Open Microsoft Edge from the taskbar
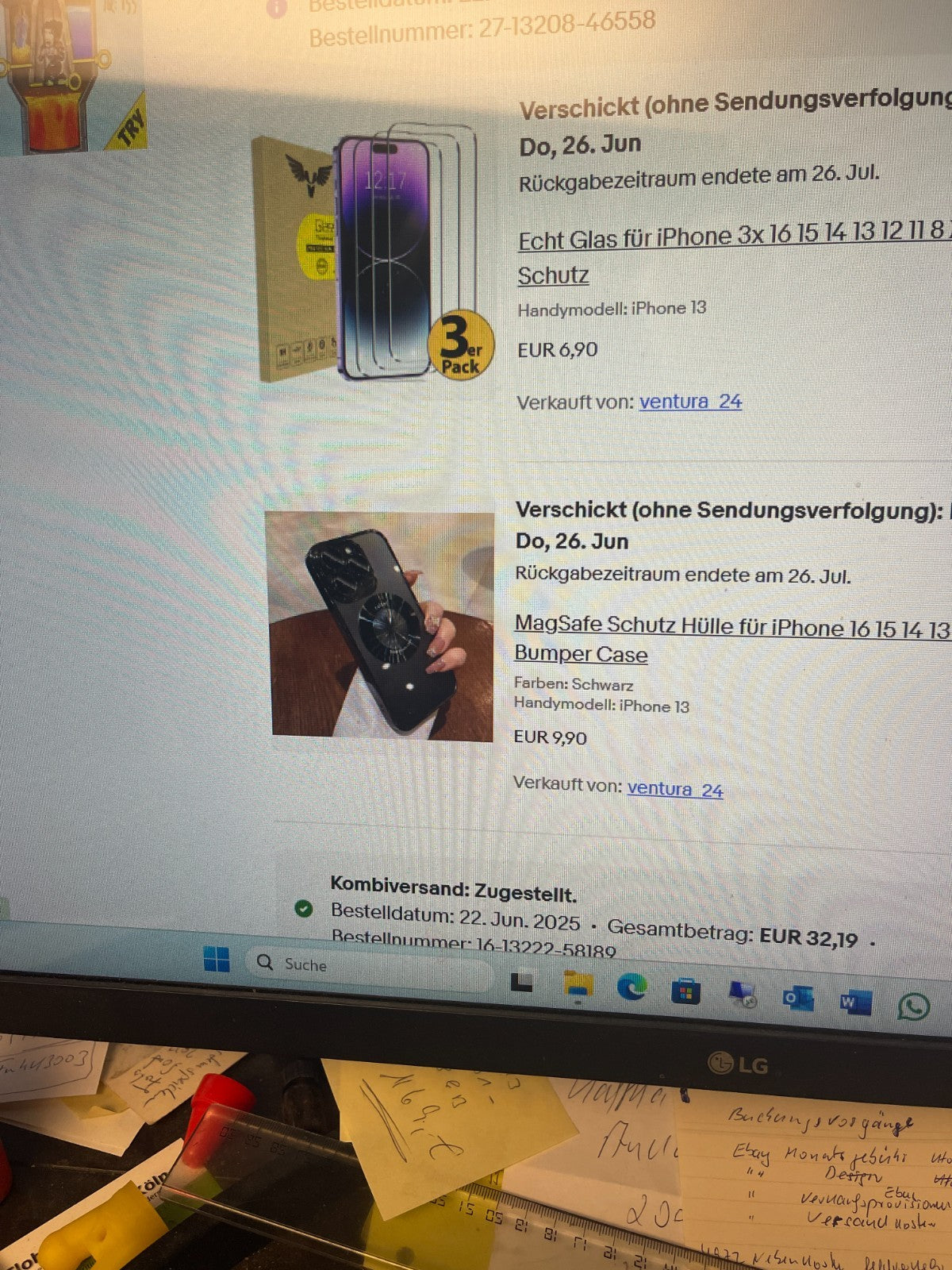Image resolution: width=952 pixels, height=1270 pixels. pyautogui.click(x=632, y=988)
